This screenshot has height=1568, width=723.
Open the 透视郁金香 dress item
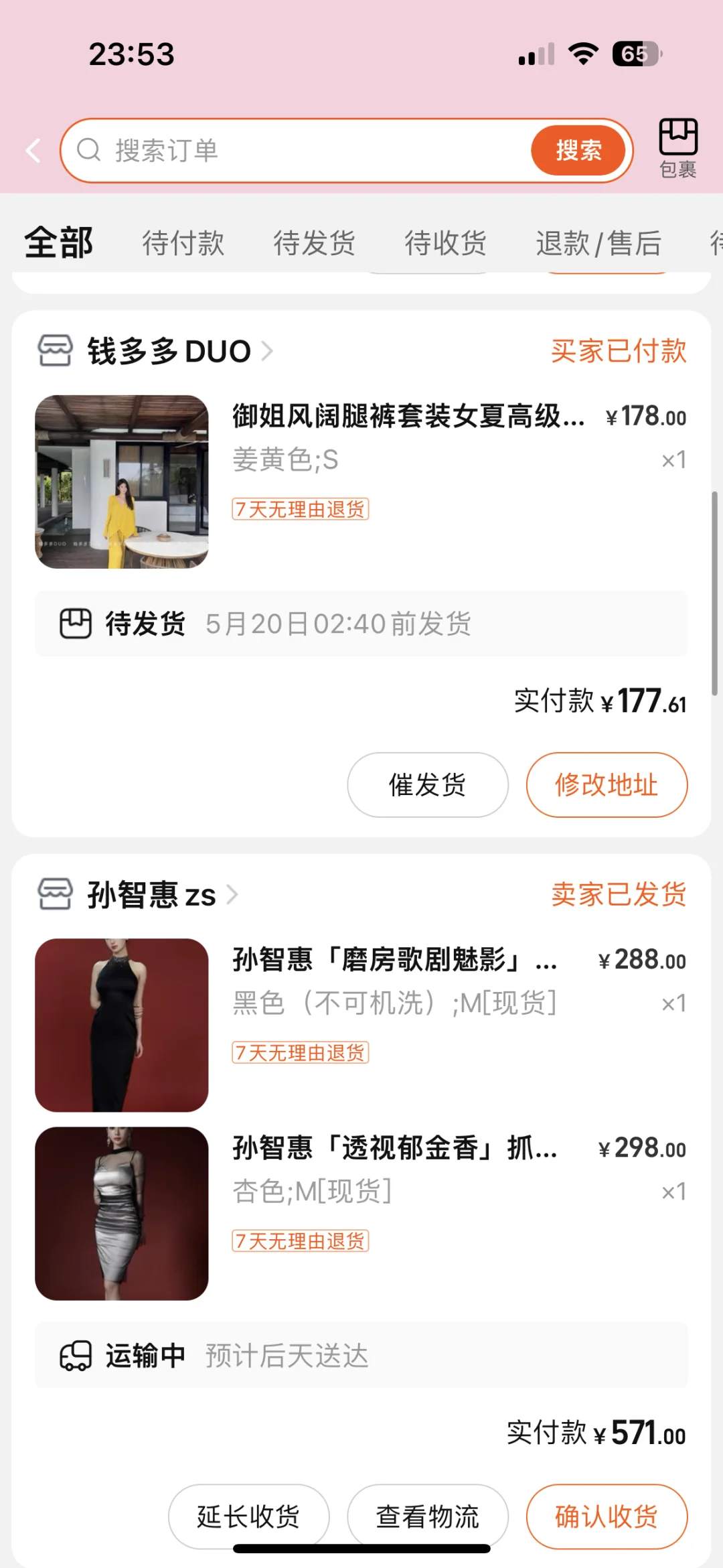pos(361,1214)
